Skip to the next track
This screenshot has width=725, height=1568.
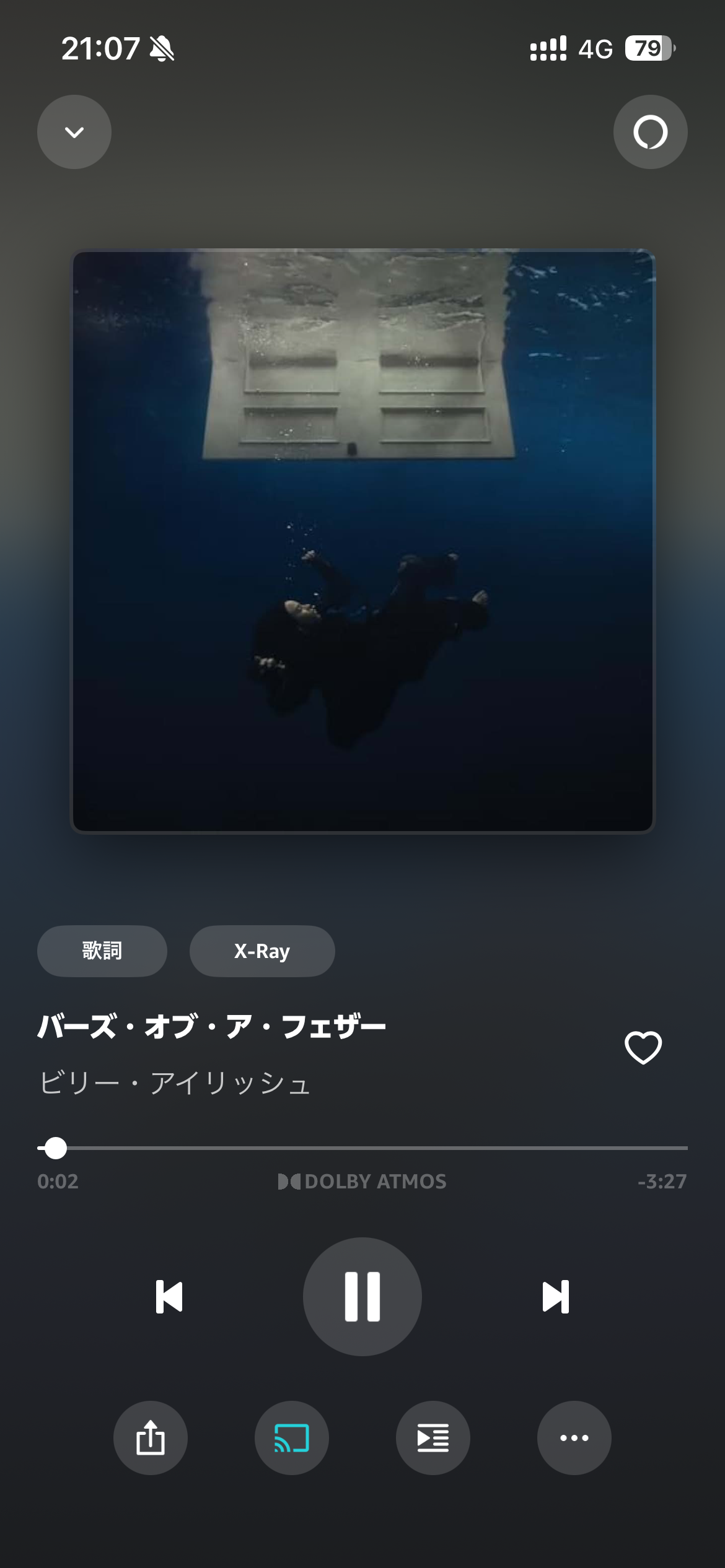tap(555, 1296)
